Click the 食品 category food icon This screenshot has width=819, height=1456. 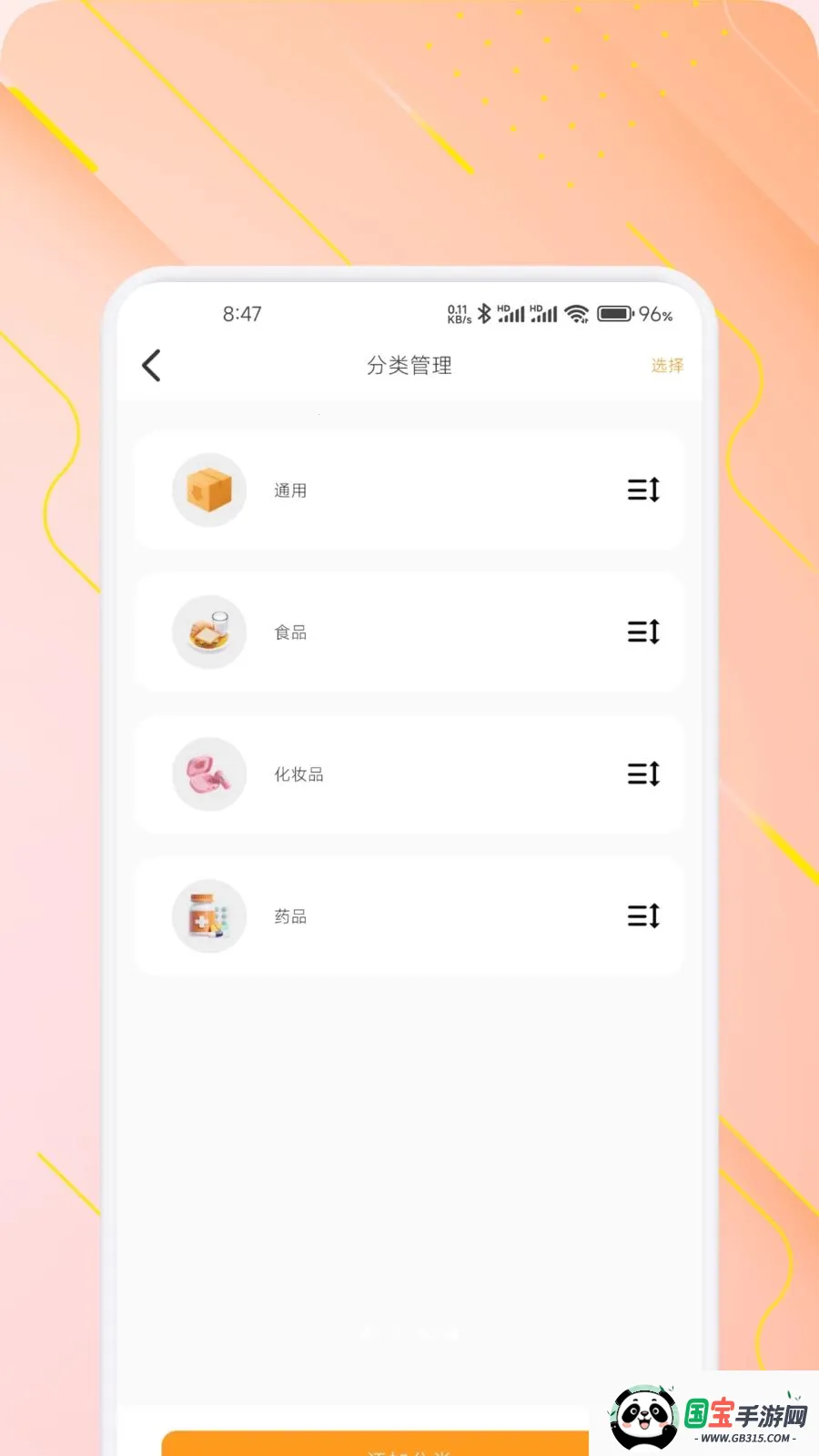(209, 632)
